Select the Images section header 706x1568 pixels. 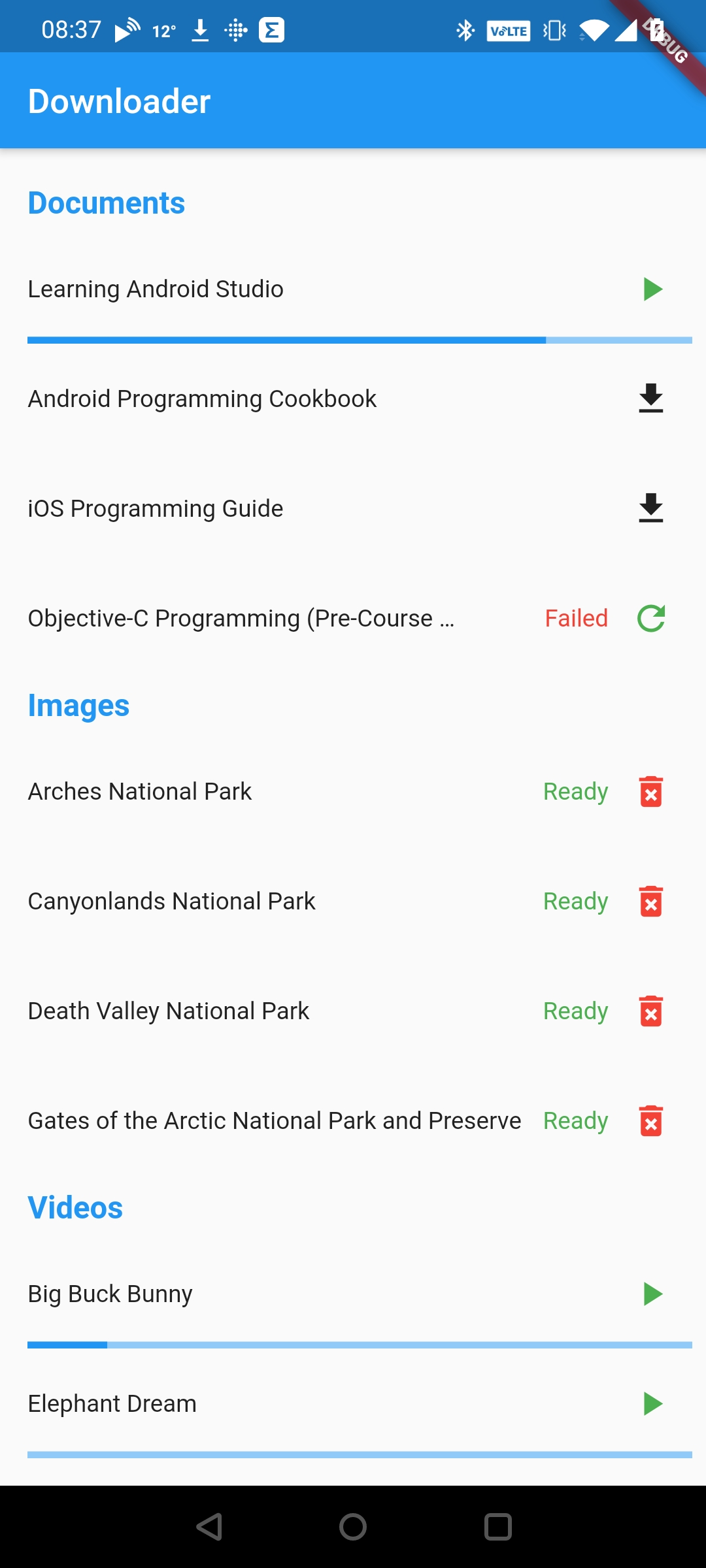pos(78,706)
